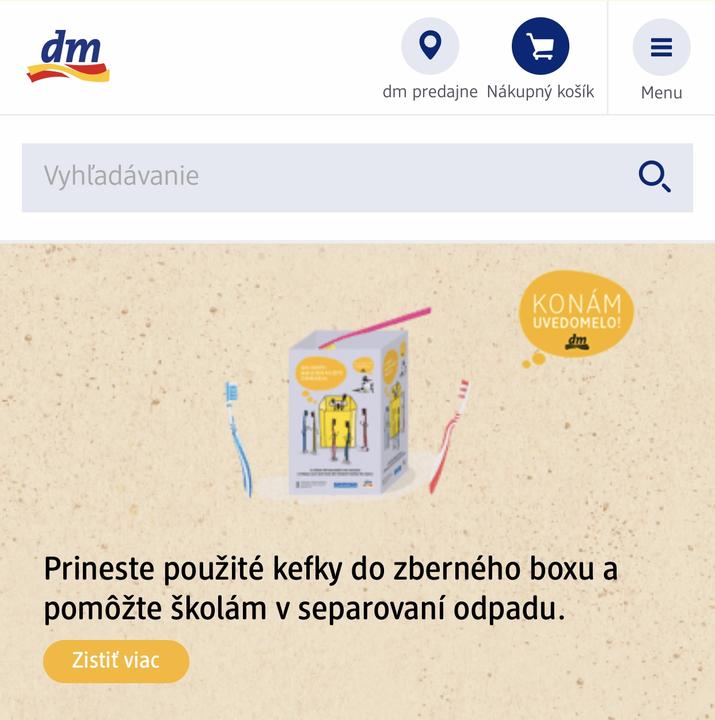The height and width of the screenshot is (720, 715).
Task: Tap the Zistiť viac button
Action: 116,661
